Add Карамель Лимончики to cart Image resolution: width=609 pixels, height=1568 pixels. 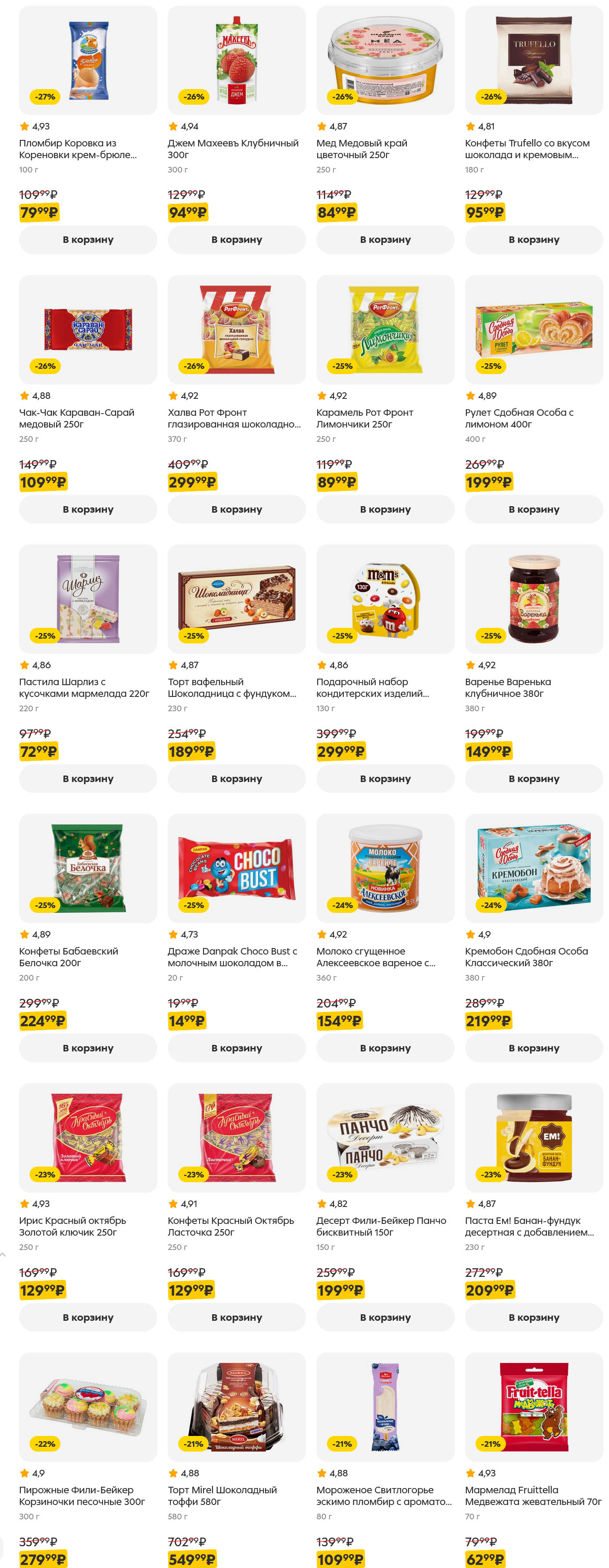point(385,510)
